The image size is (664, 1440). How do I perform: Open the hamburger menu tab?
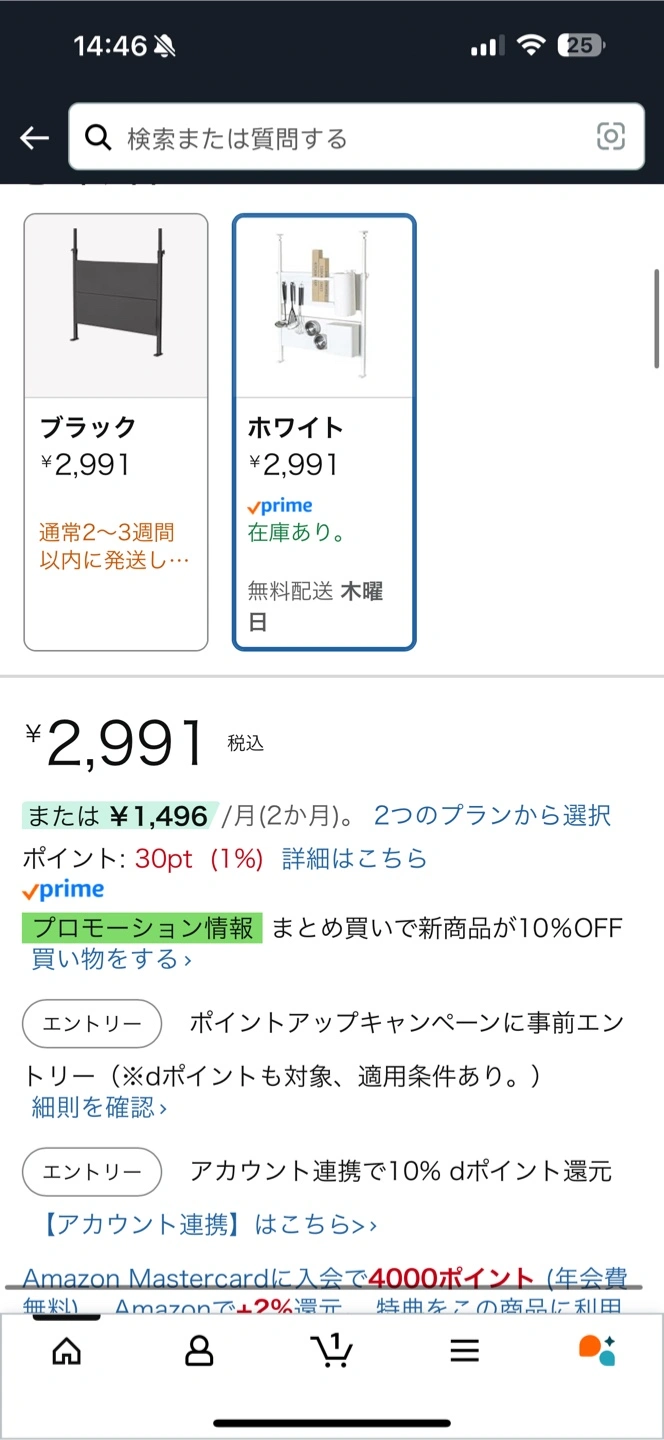click(x=464, y=1351)
